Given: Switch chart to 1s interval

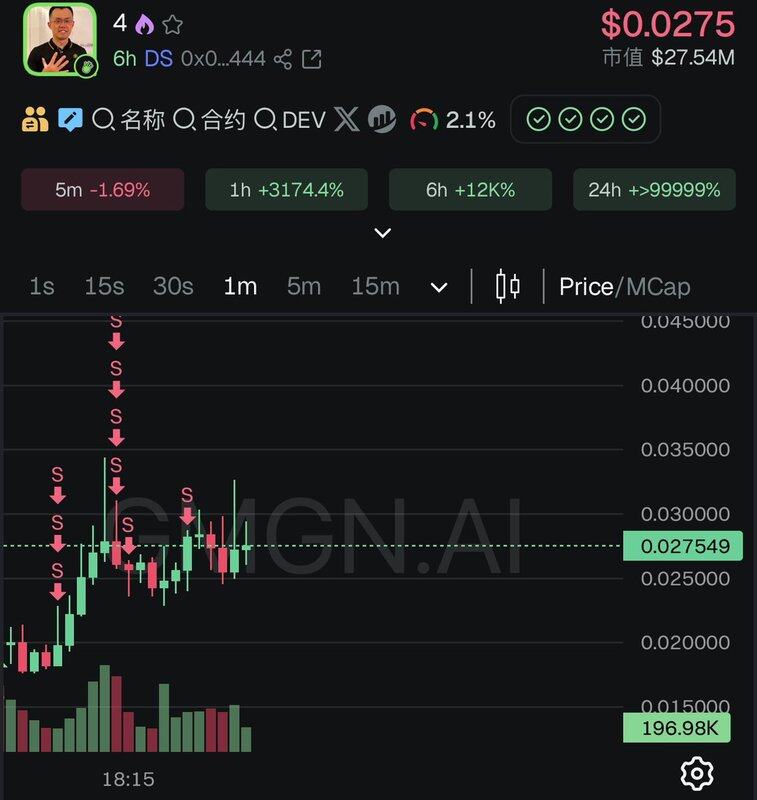Looking at the screenshot, I should 42,287.
